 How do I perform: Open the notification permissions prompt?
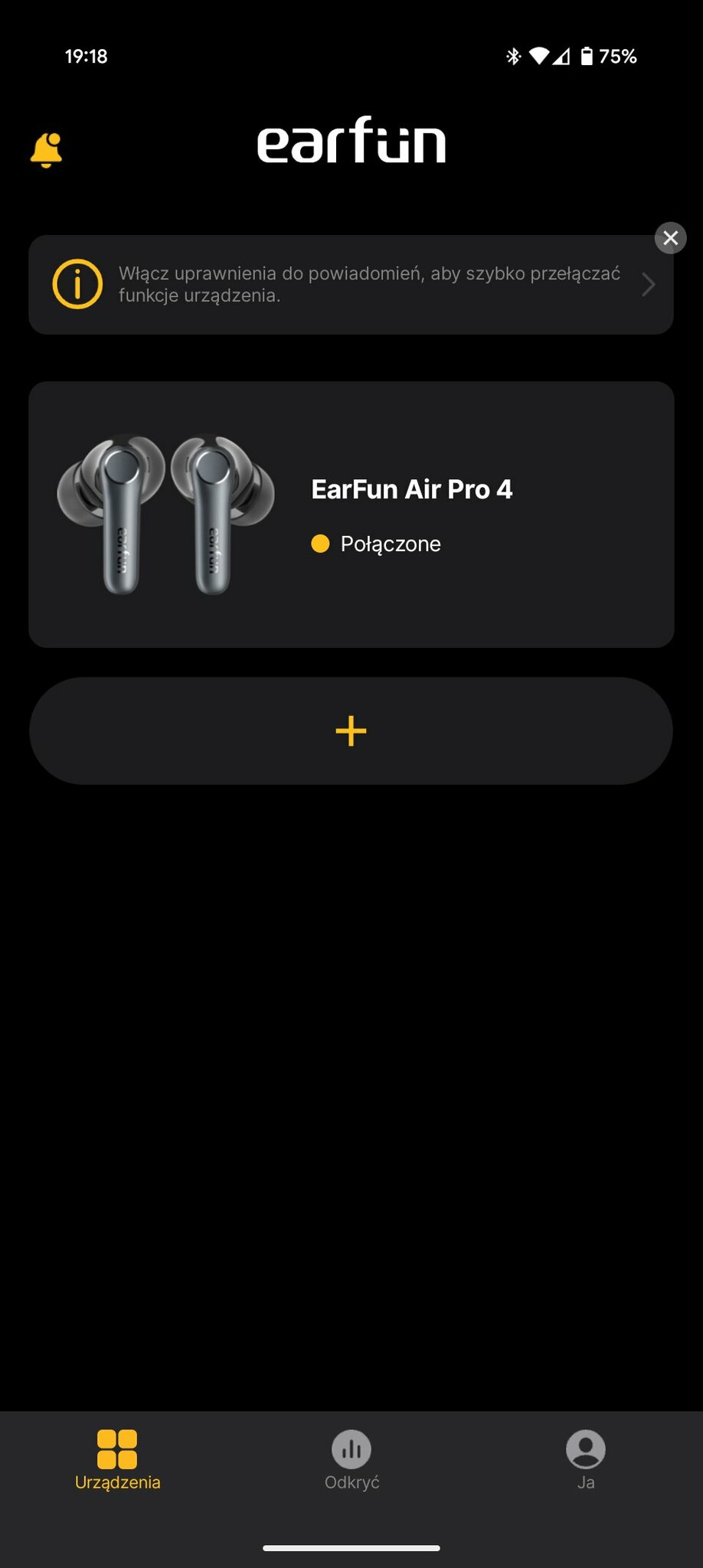351,285
